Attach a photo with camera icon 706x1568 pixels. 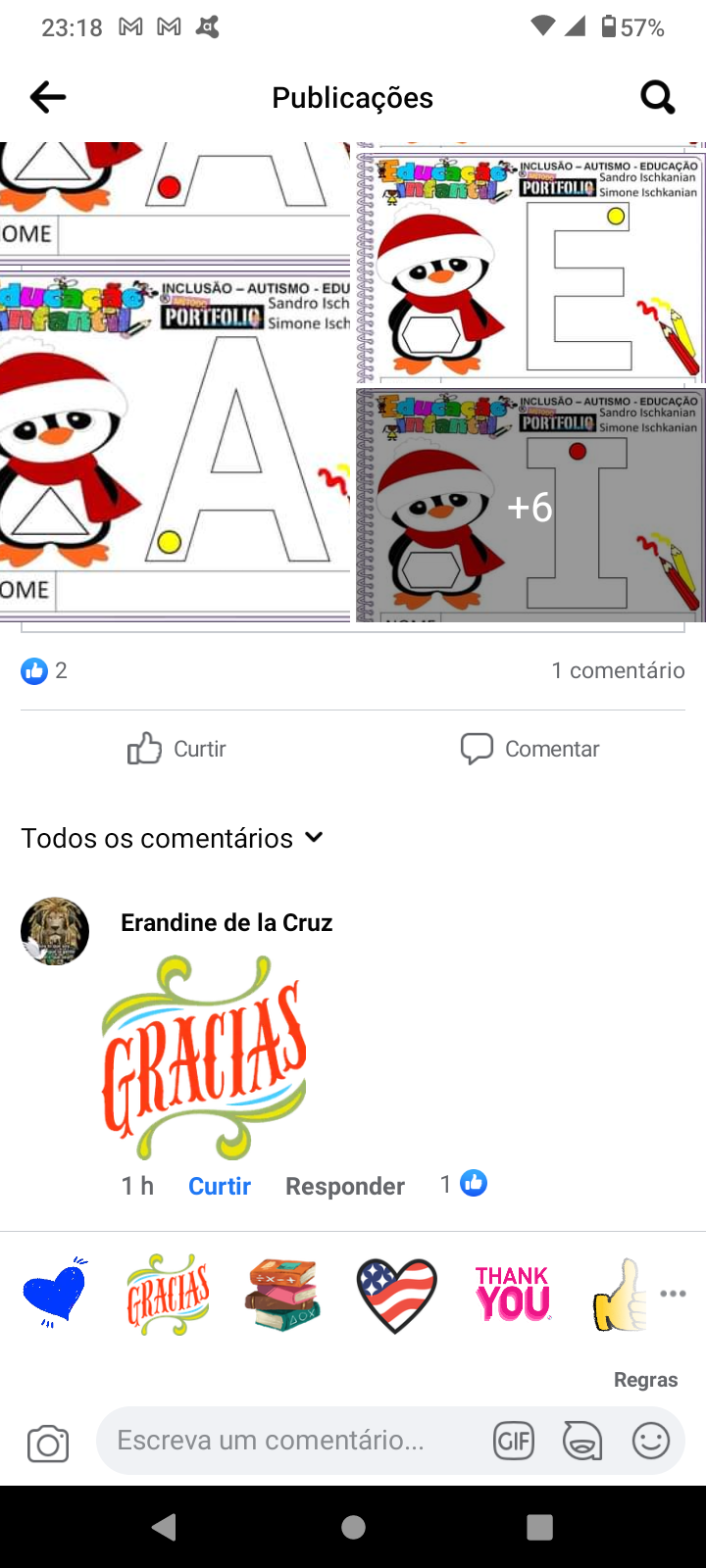coord(48,1444)
